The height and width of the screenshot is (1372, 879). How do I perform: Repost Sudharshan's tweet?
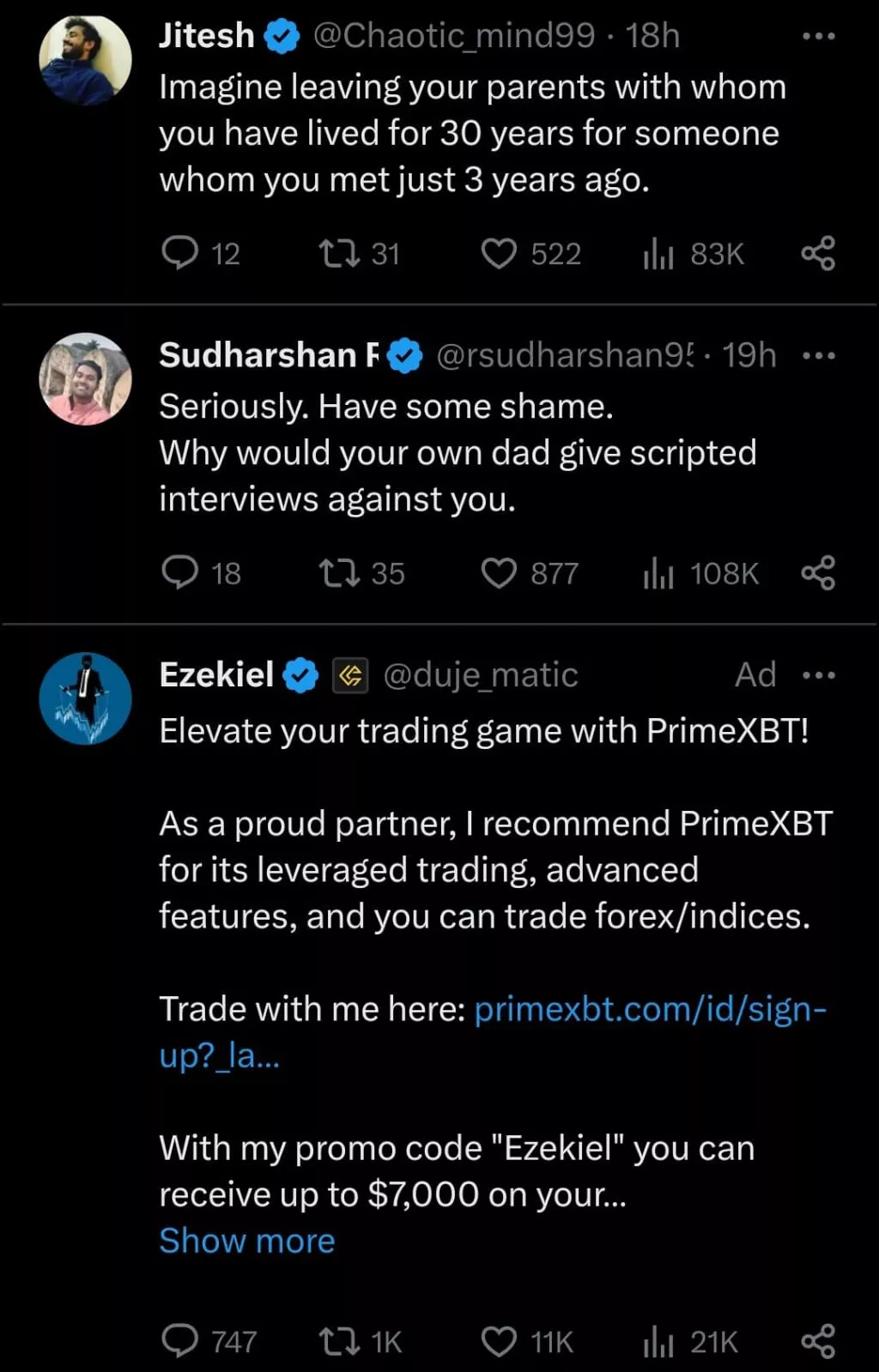(339, 572)
